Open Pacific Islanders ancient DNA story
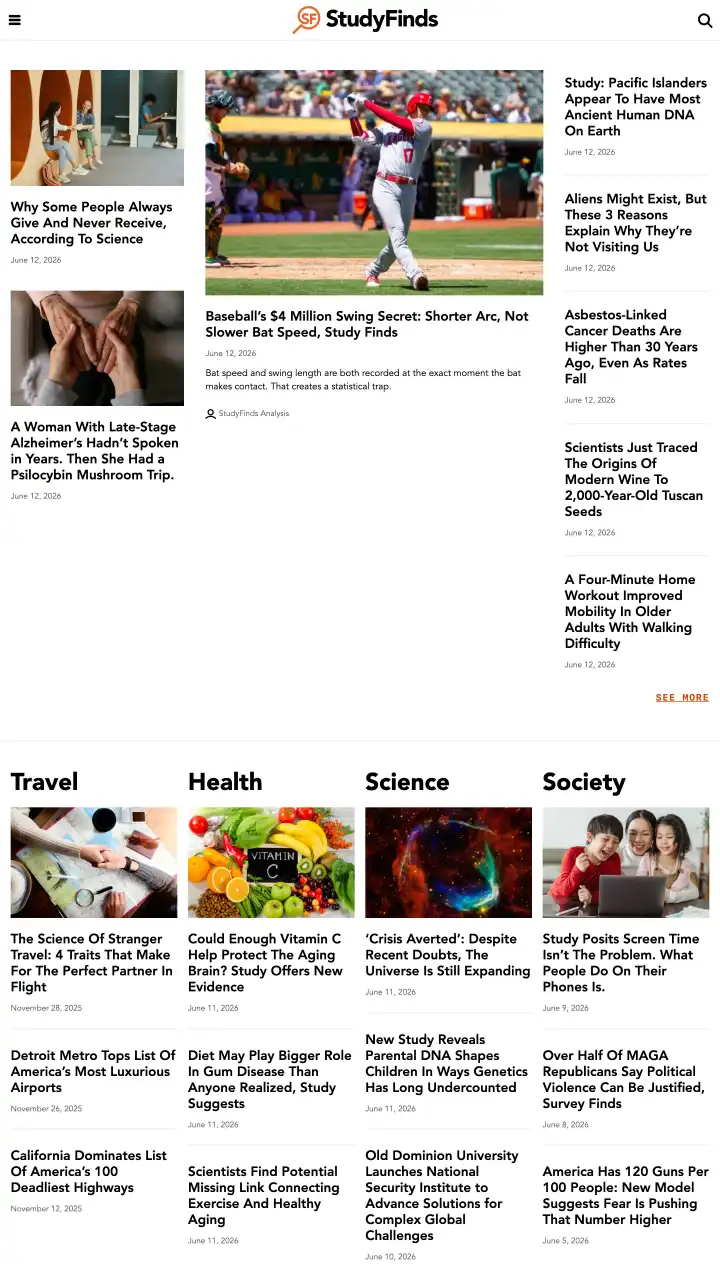This screenshot has height=1280, width=720. (635, 107)
